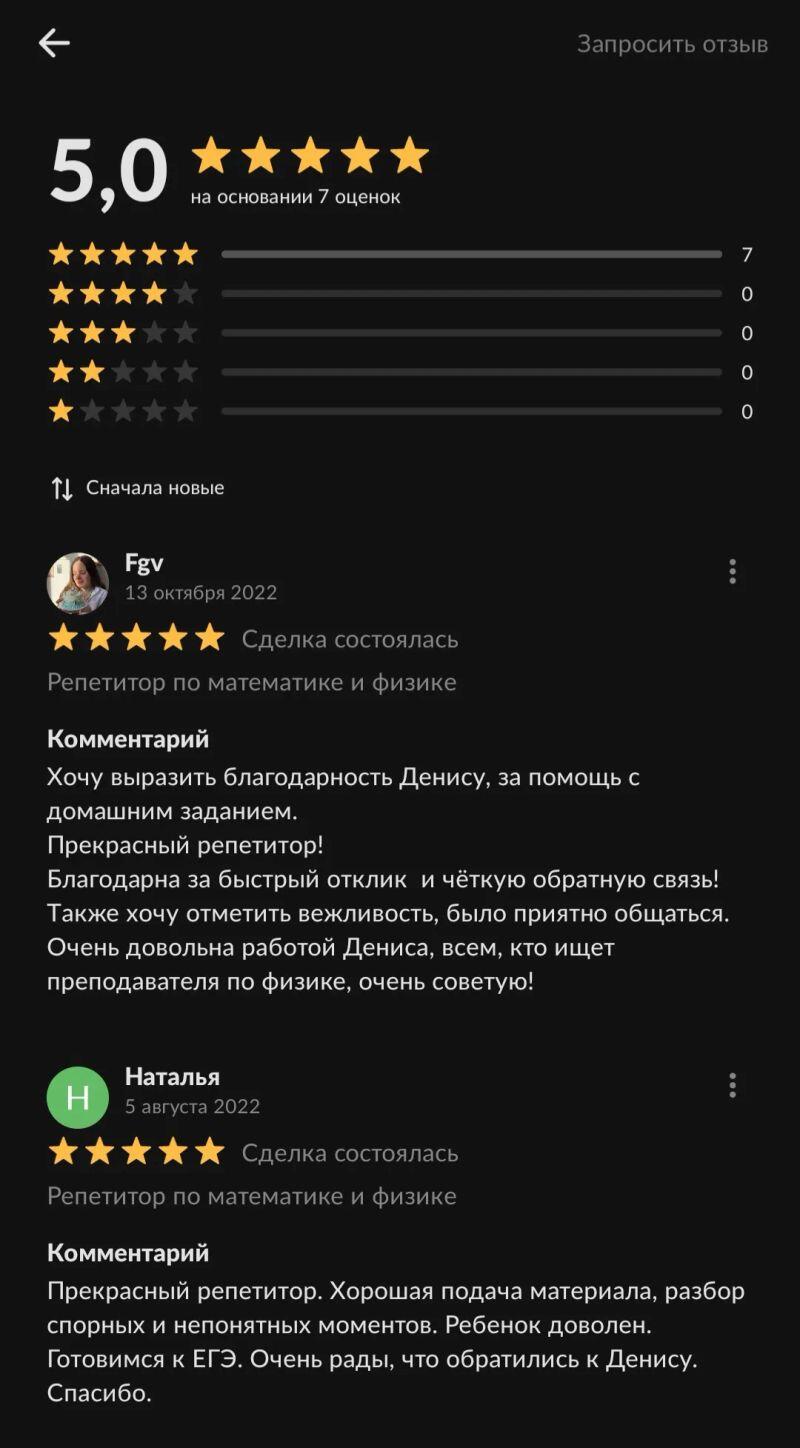Open Fgv's profile photo
The image size is (800, 1448).
[x=78, y=583]
